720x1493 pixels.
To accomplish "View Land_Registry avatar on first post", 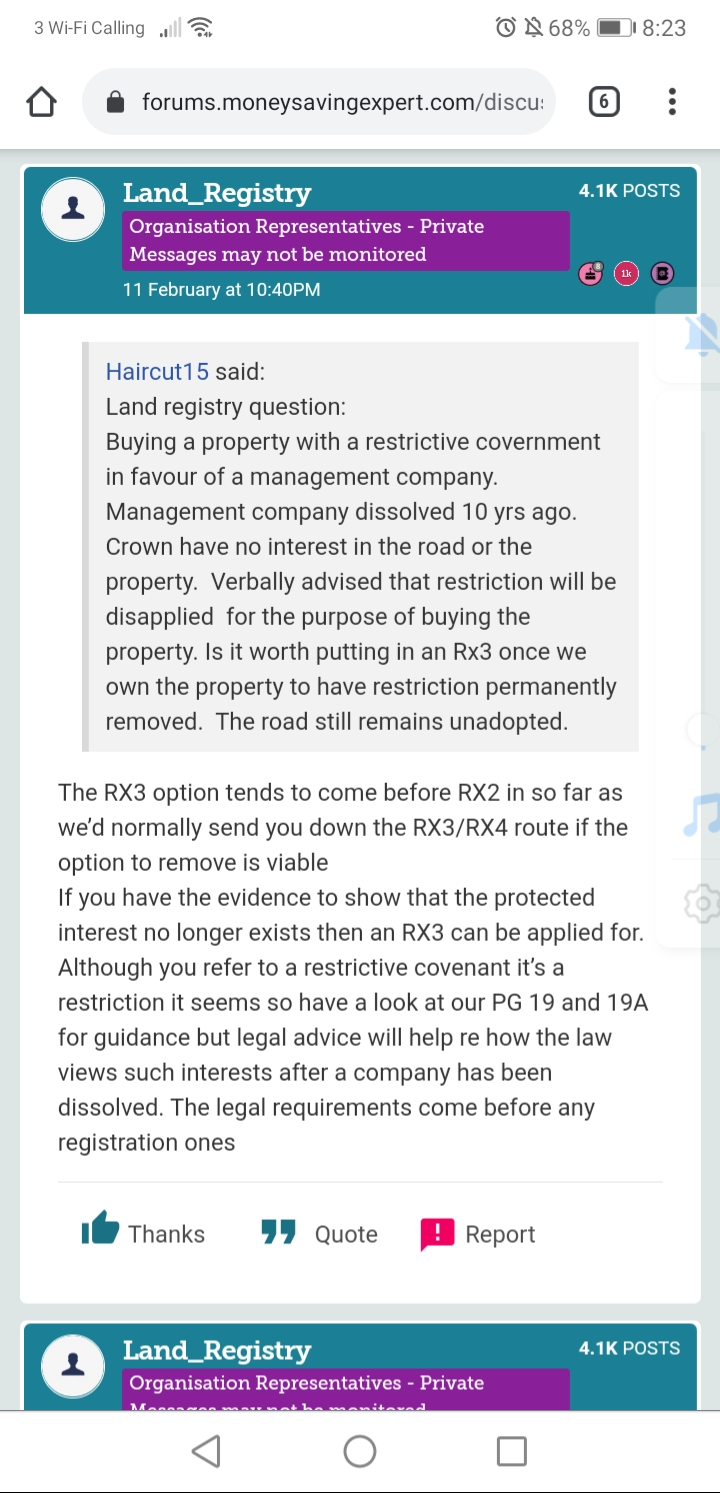I will tap(73, 210).
